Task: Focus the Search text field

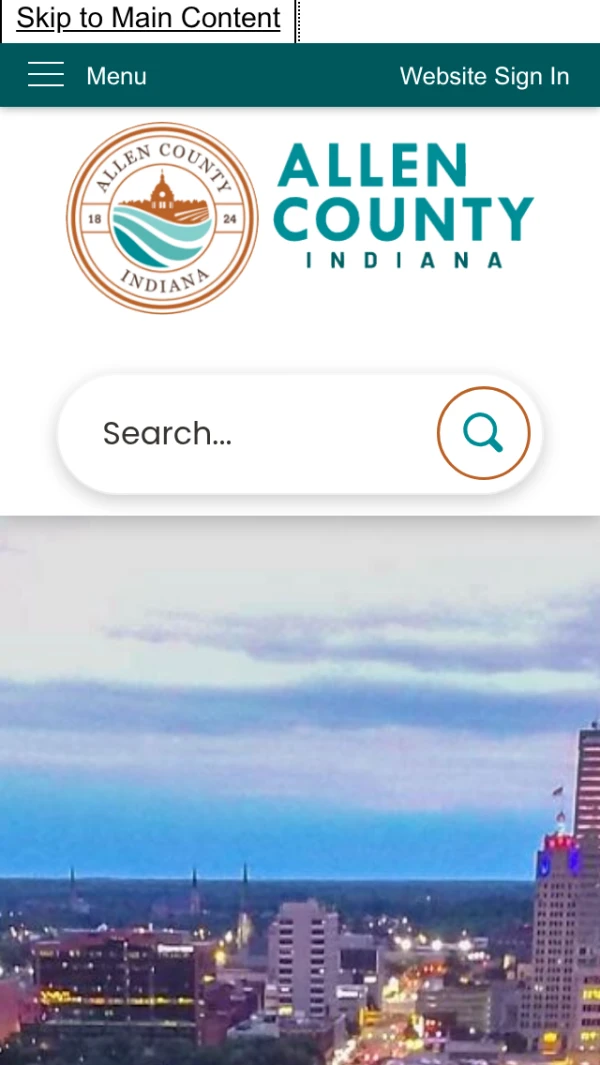Action: pyautogui.click(x=250, y=433)
